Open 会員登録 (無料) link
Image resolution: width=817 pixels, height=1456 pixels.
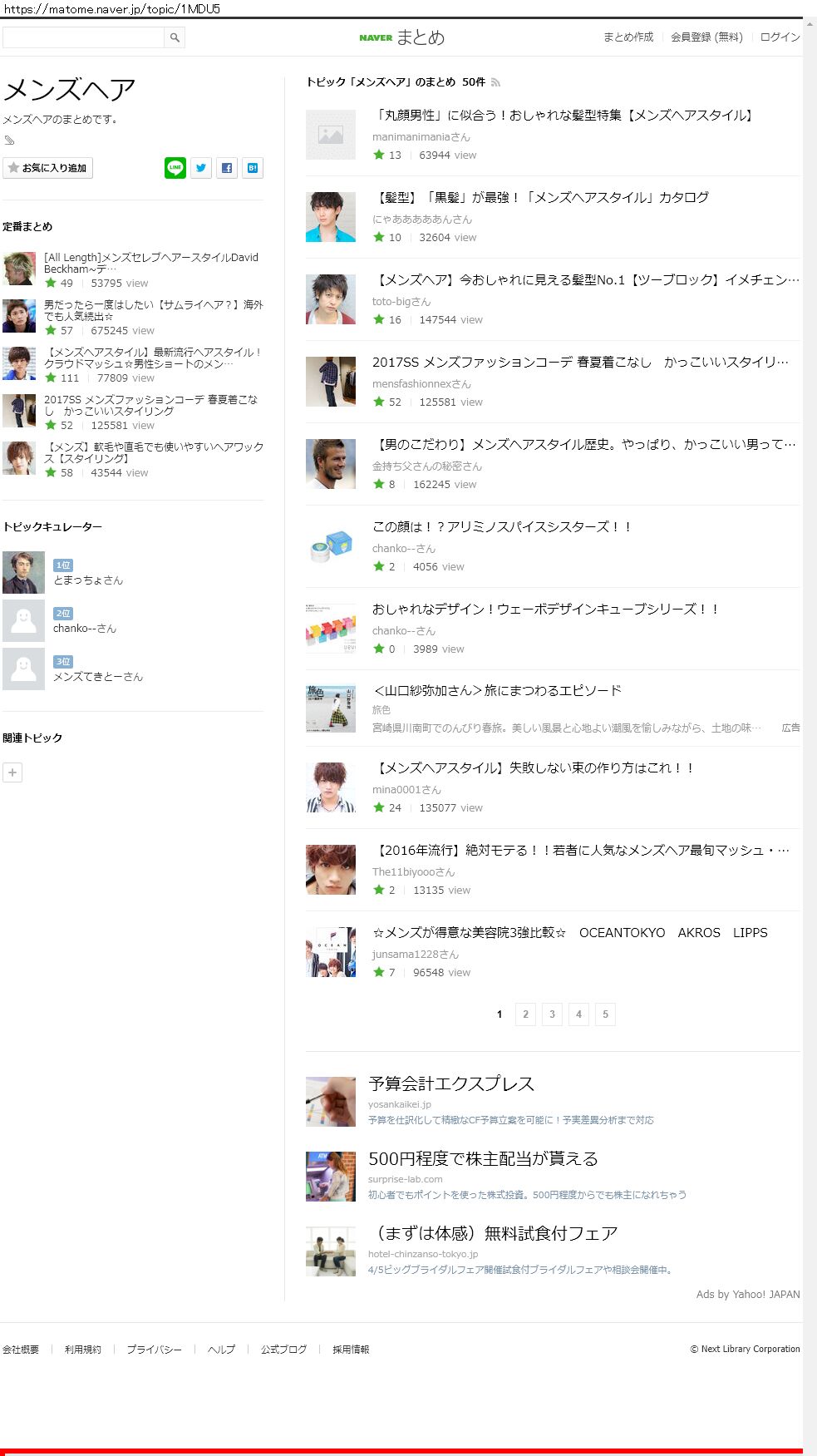(706, 37)
